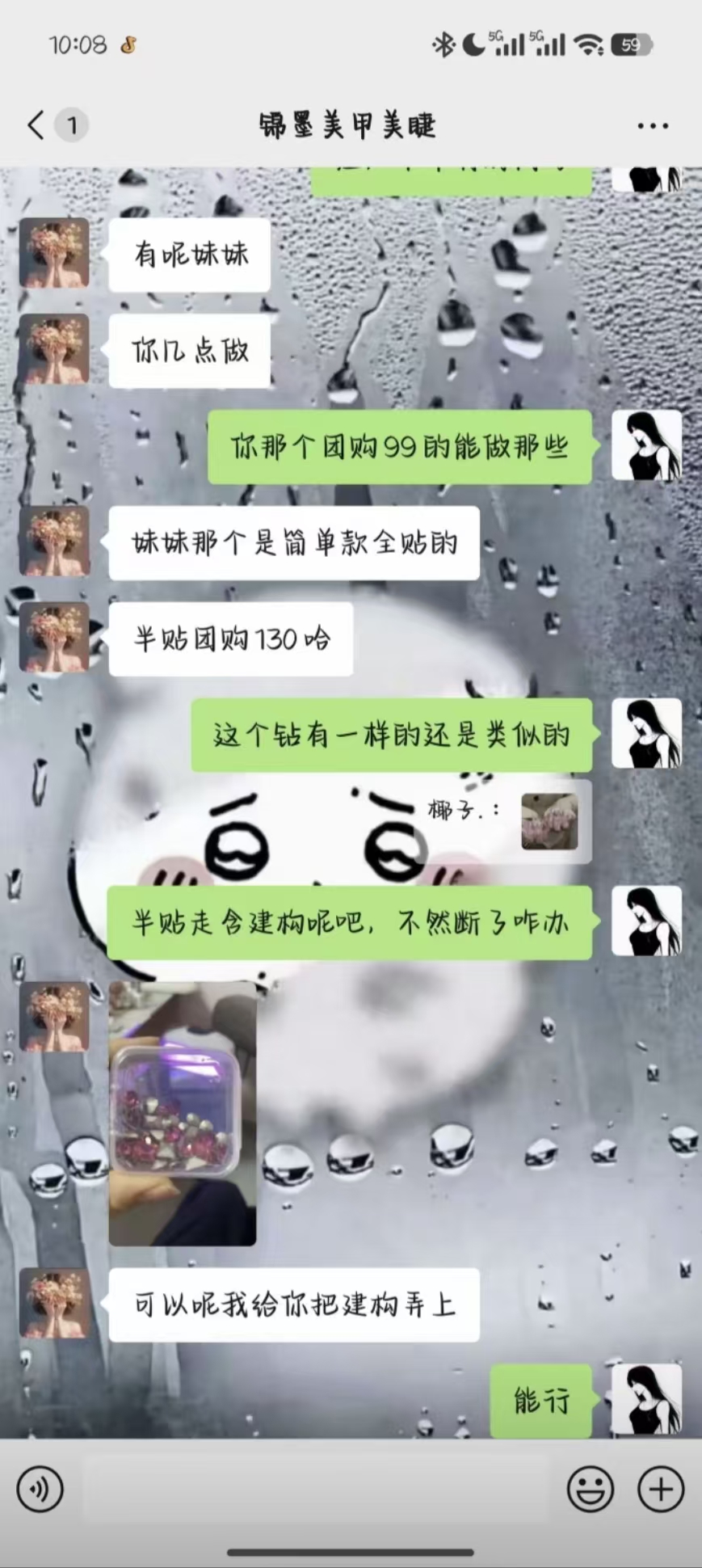Tap the message text field

tap(315, 1489)
